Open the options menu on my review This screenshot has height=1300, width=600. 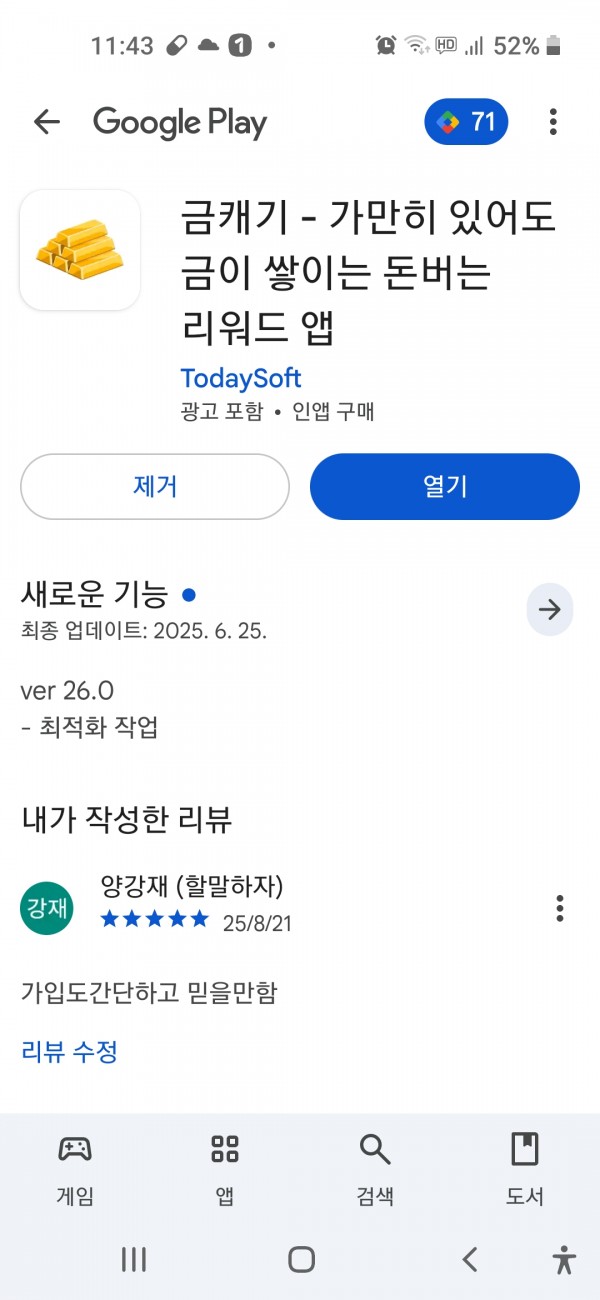560,908
